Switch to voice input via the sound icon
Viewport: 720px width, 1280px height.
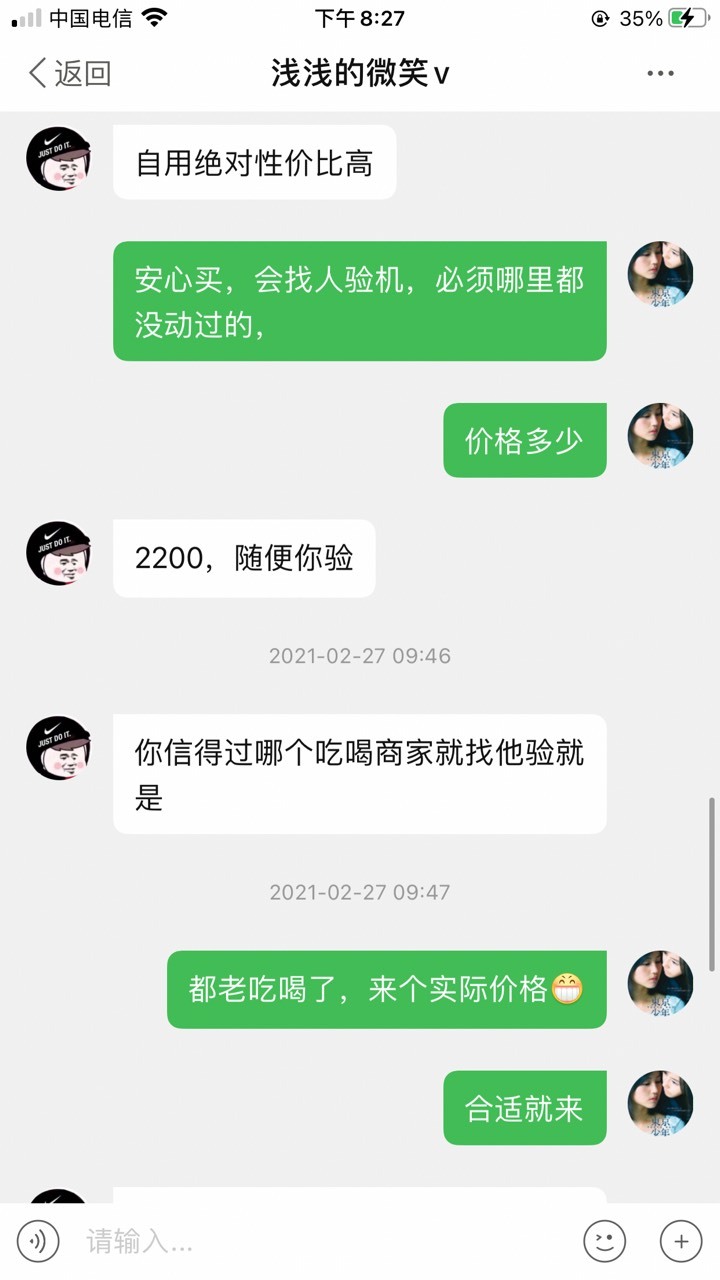tap(38, 1242)
